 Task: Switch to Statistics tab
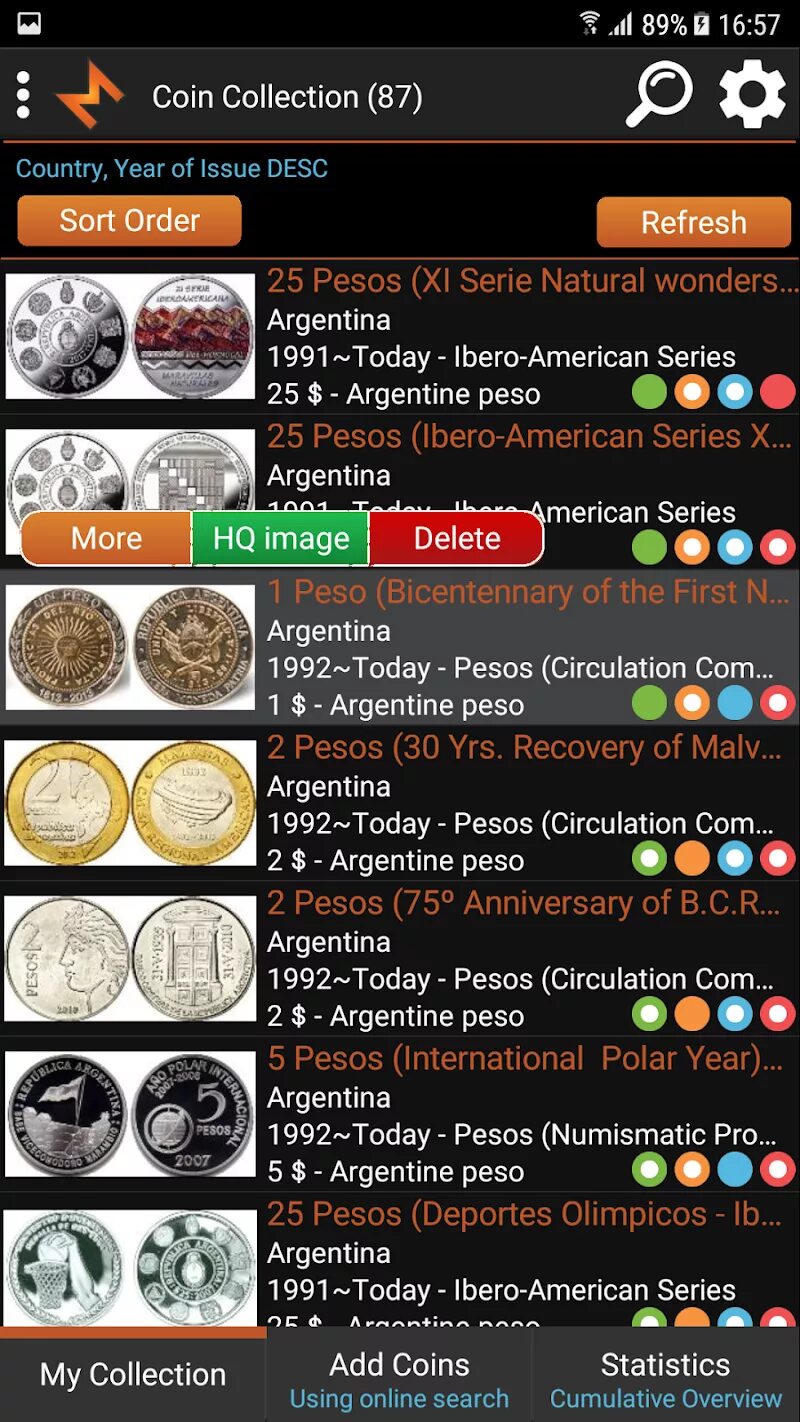pos(665,1379)
